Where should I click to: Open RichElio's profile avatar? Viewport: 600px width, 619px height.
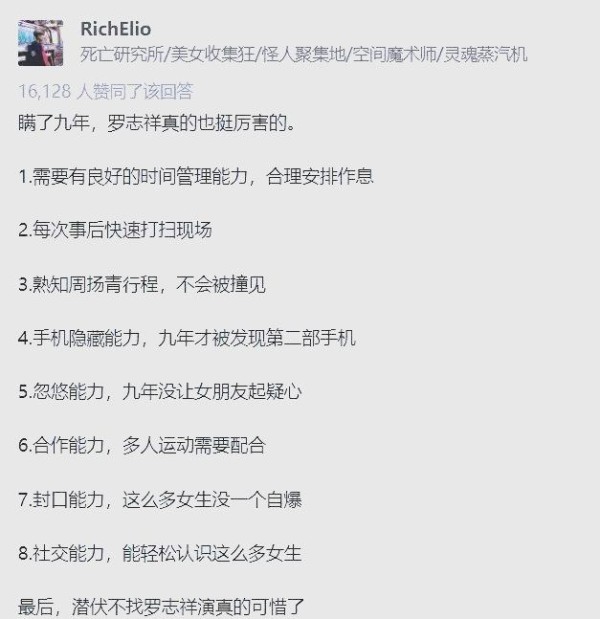click(x=40, y=42)
